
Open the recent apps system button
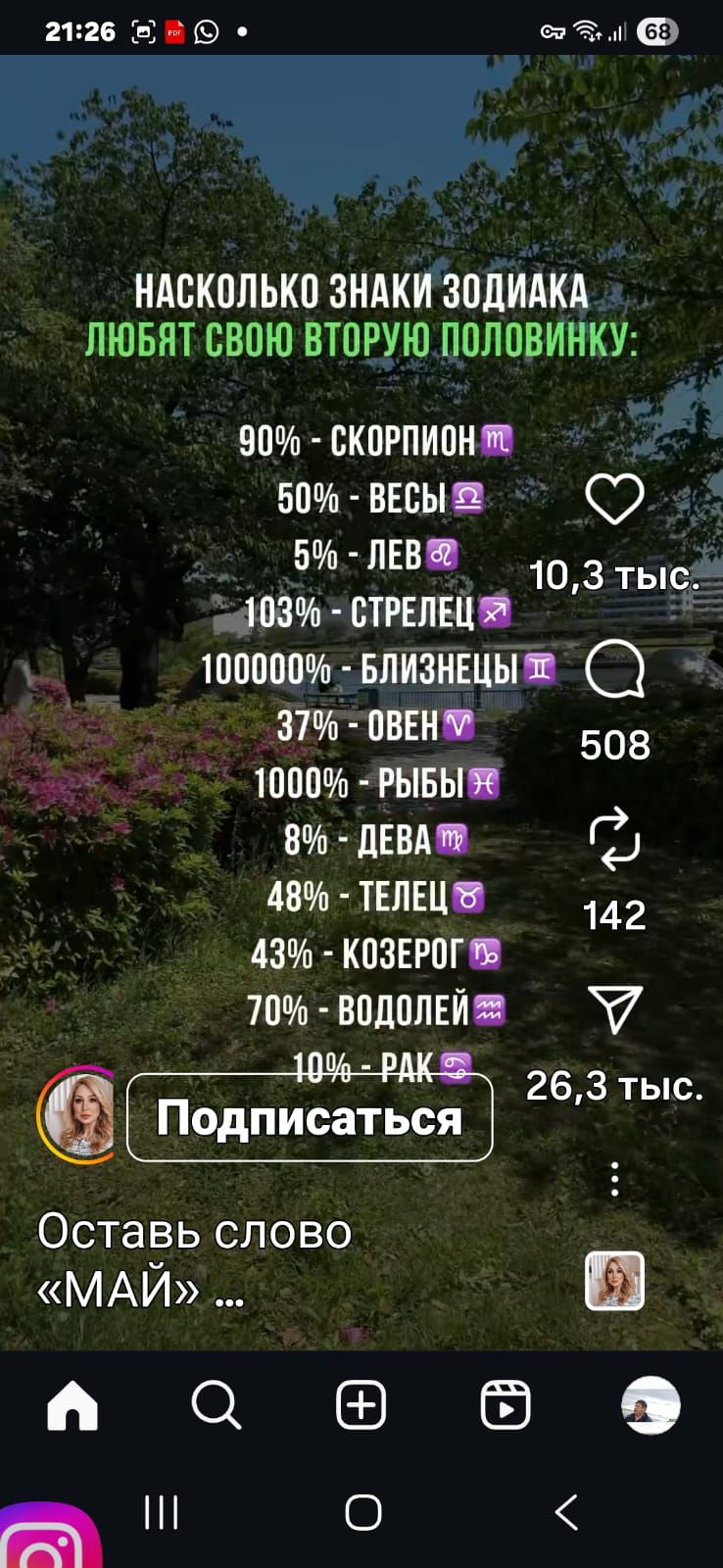coord(162,1512)
